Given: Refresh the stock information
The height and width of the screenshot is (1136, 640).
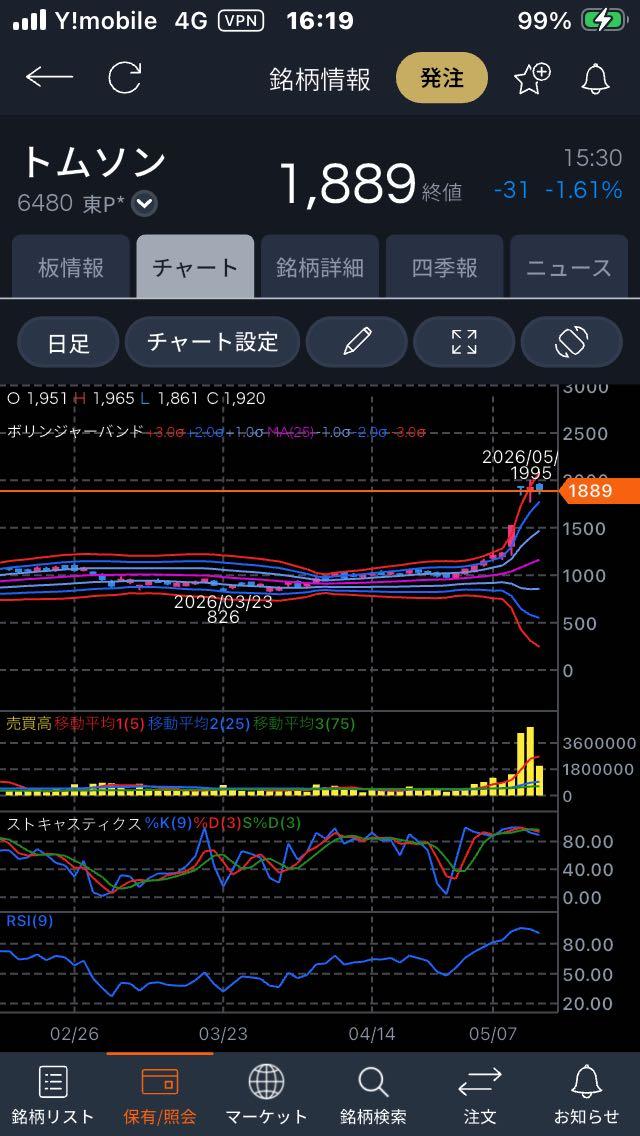Looking at the screenshot, I should [x=124, y=78].
